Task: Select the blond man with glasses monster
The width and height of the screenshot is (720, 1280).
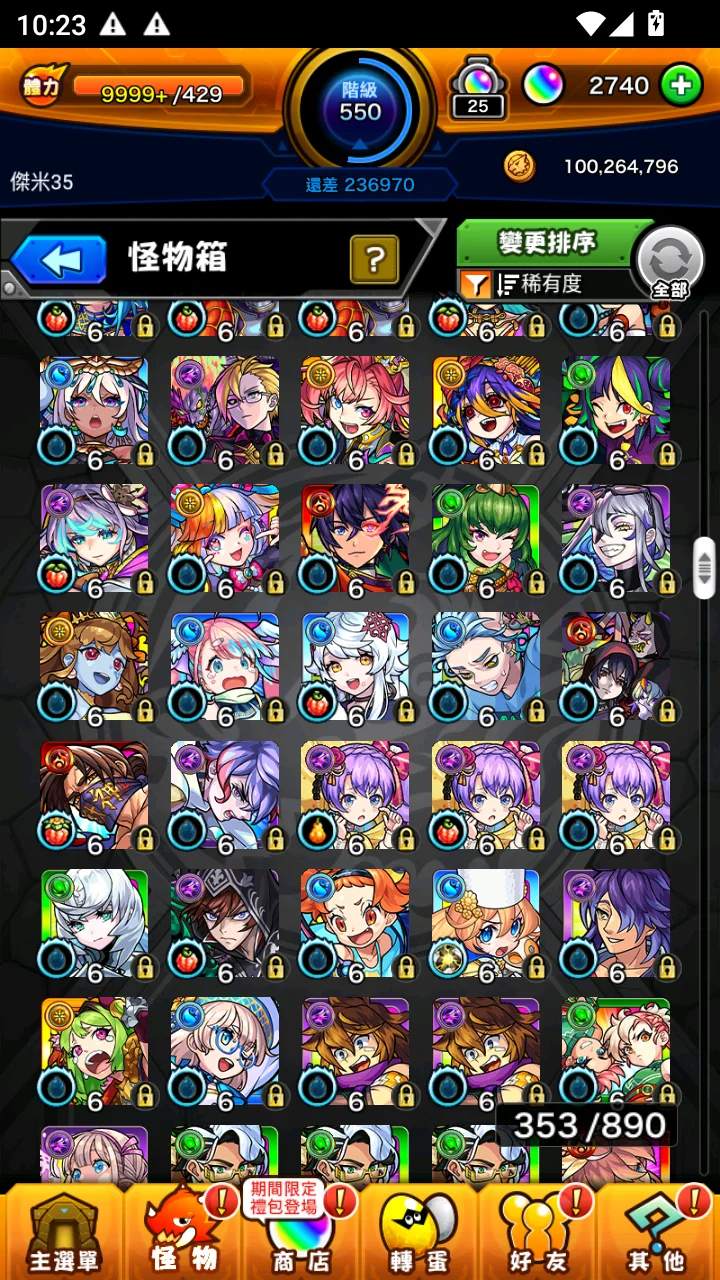Action: click(x=224, y=410)
